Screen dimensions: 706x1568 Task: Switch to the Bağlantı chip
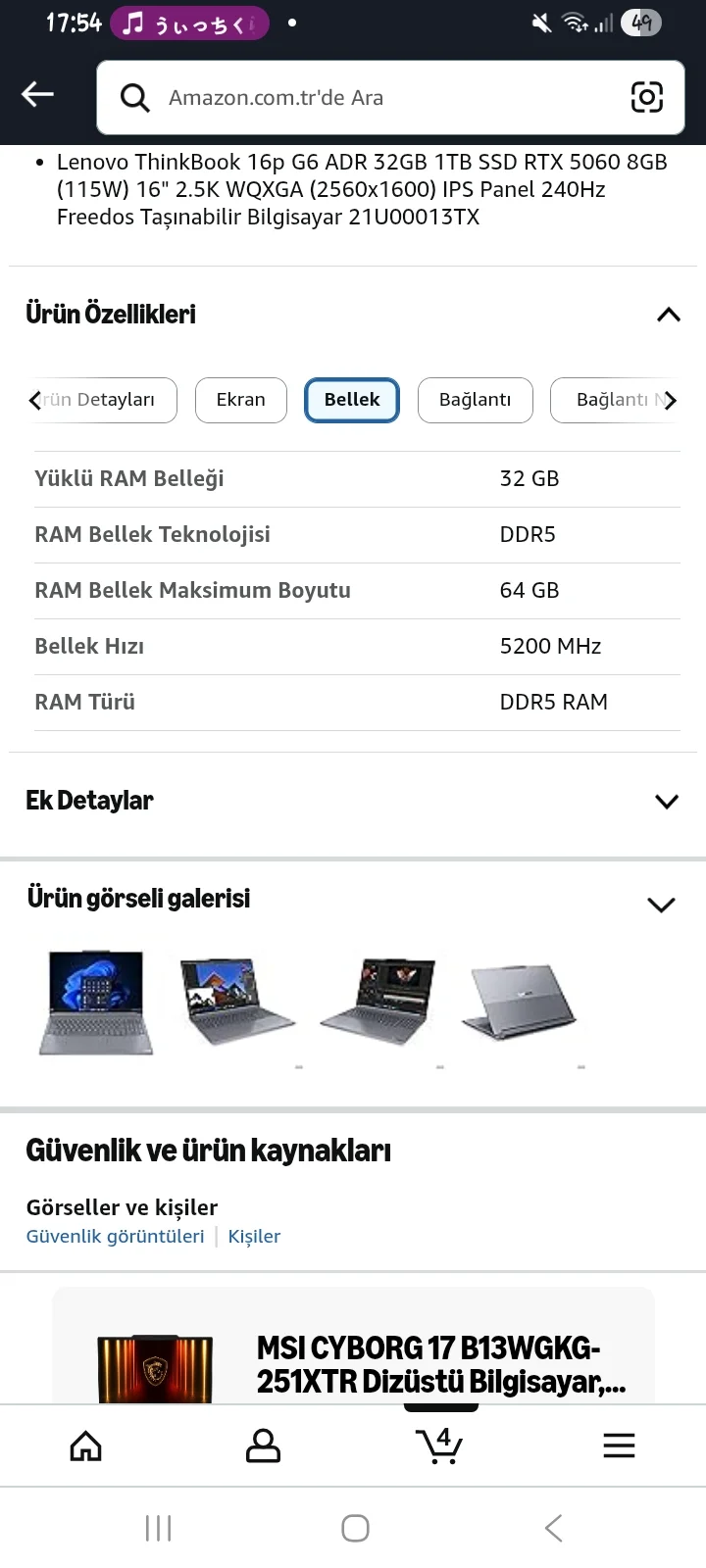click(475, 400)
